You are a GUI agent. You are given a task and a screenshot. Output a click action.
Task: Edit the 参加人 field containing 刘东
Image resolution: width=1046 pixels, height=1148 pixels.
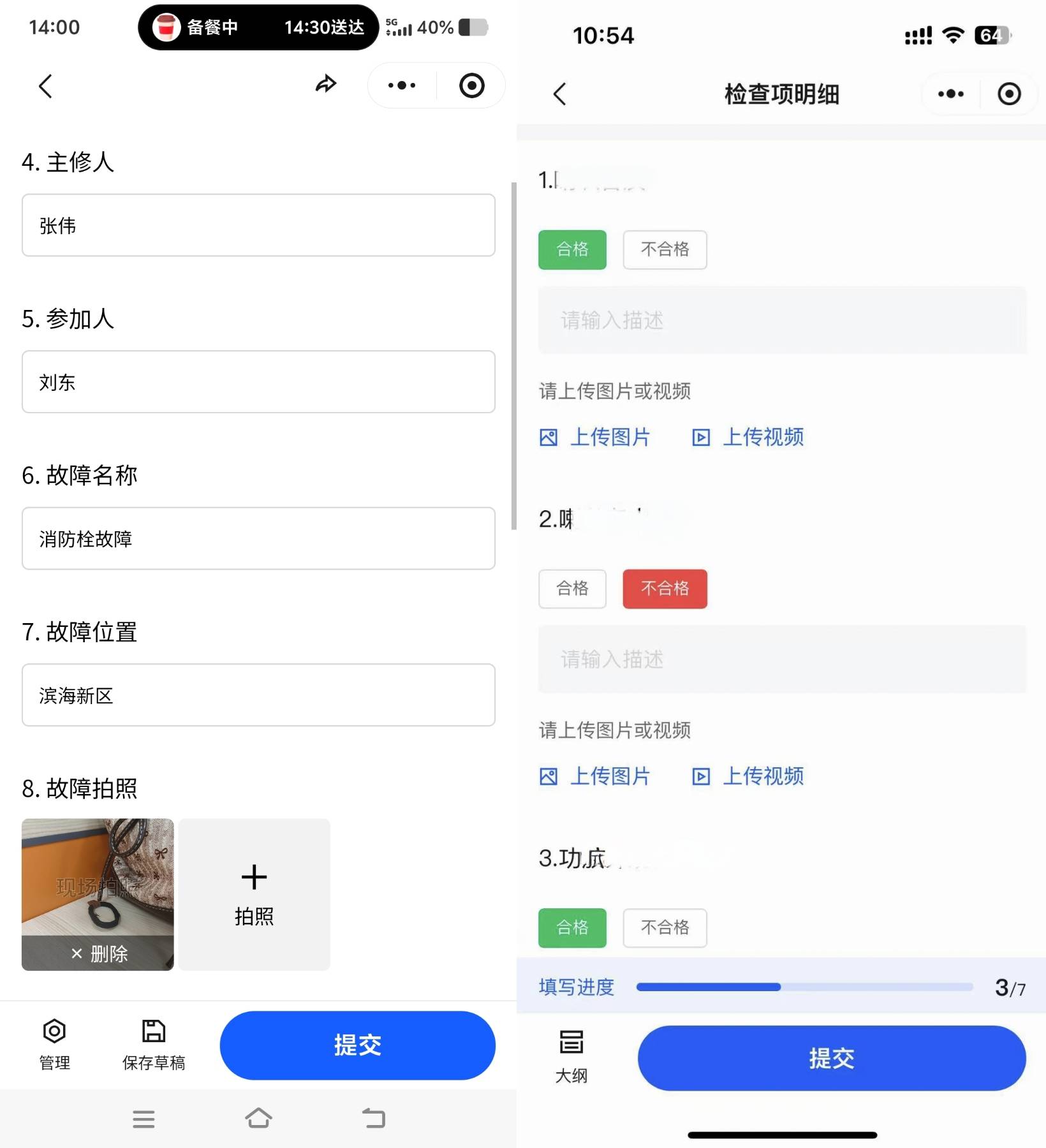[x=258, y=382]
